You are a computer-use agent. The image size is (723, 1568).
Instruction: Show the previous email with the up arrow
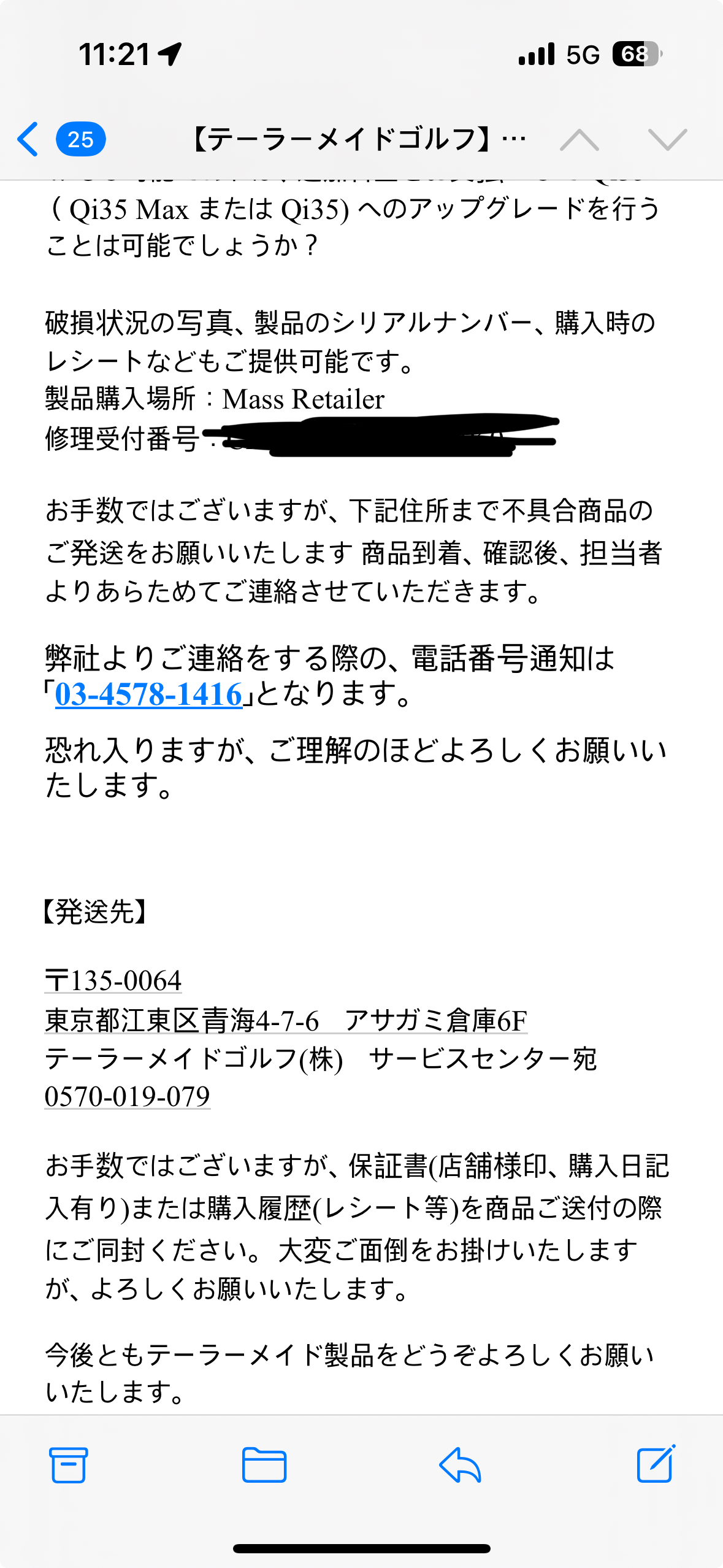(x=579, y=140)
